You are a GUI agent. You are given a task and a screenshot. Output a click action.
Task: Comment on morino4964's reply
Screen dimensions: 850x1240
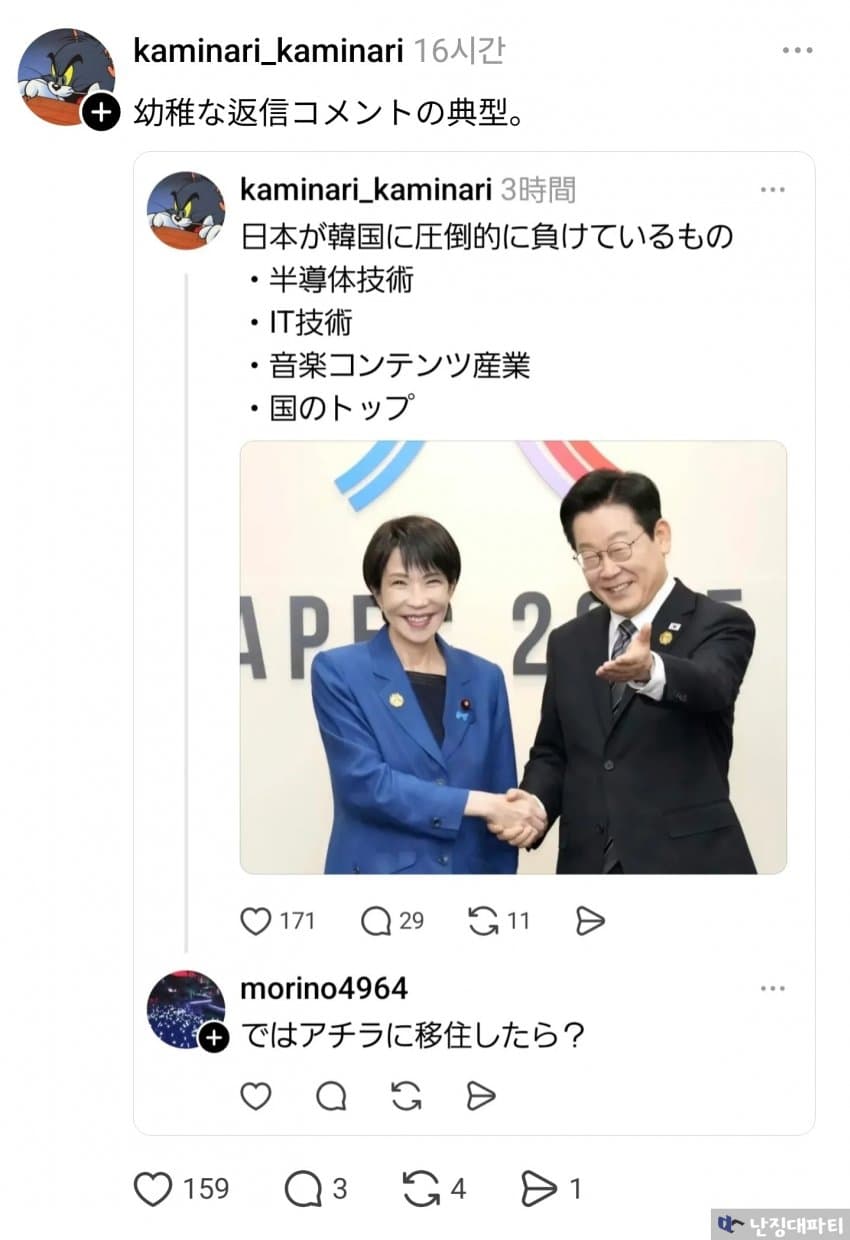331,1097
